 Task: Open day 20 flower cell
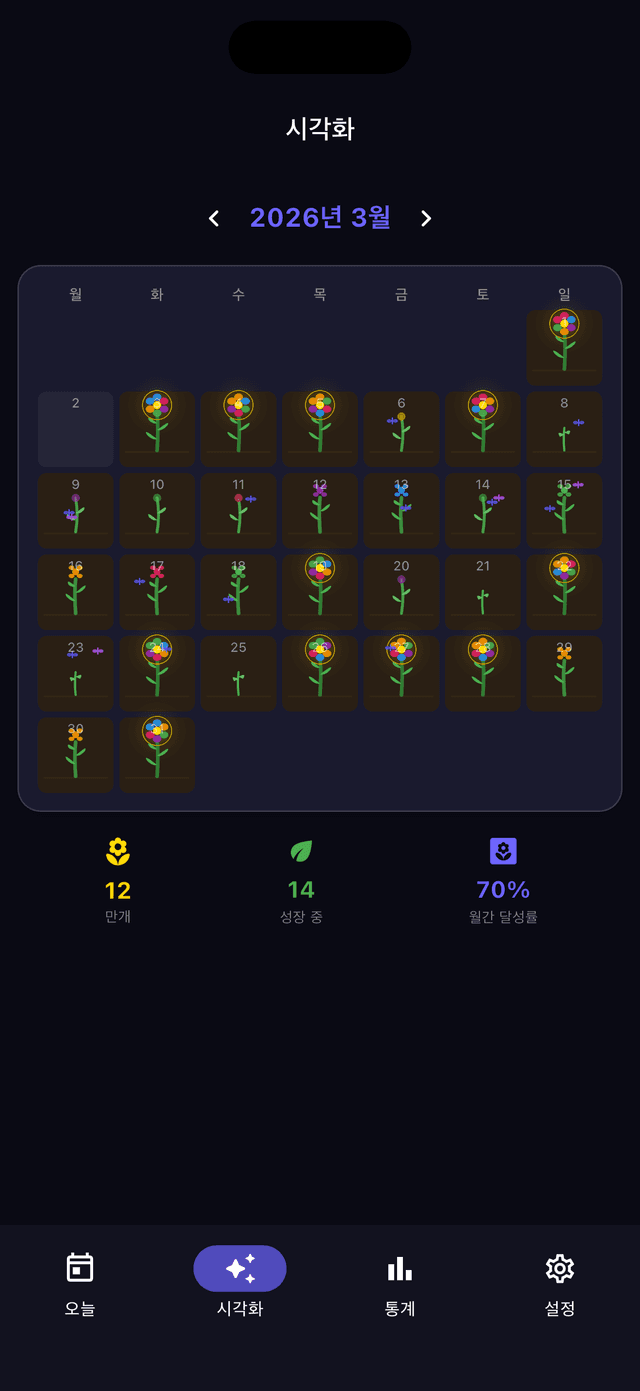pyautogui.click(x=401, y=592)
